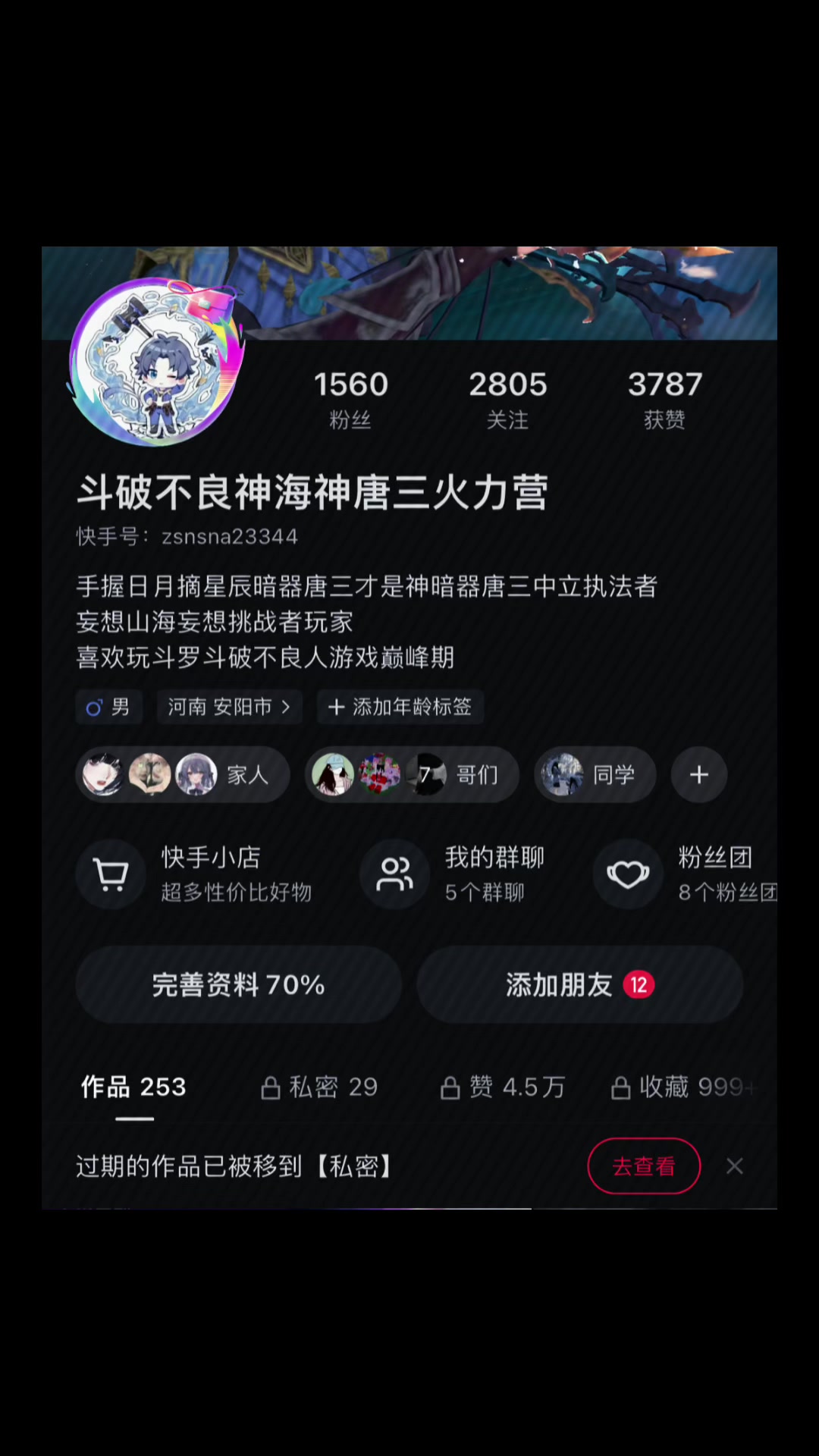Dismiss the expired works notice
This screenshot has height=1456, width=819.
coord(734,1166)
